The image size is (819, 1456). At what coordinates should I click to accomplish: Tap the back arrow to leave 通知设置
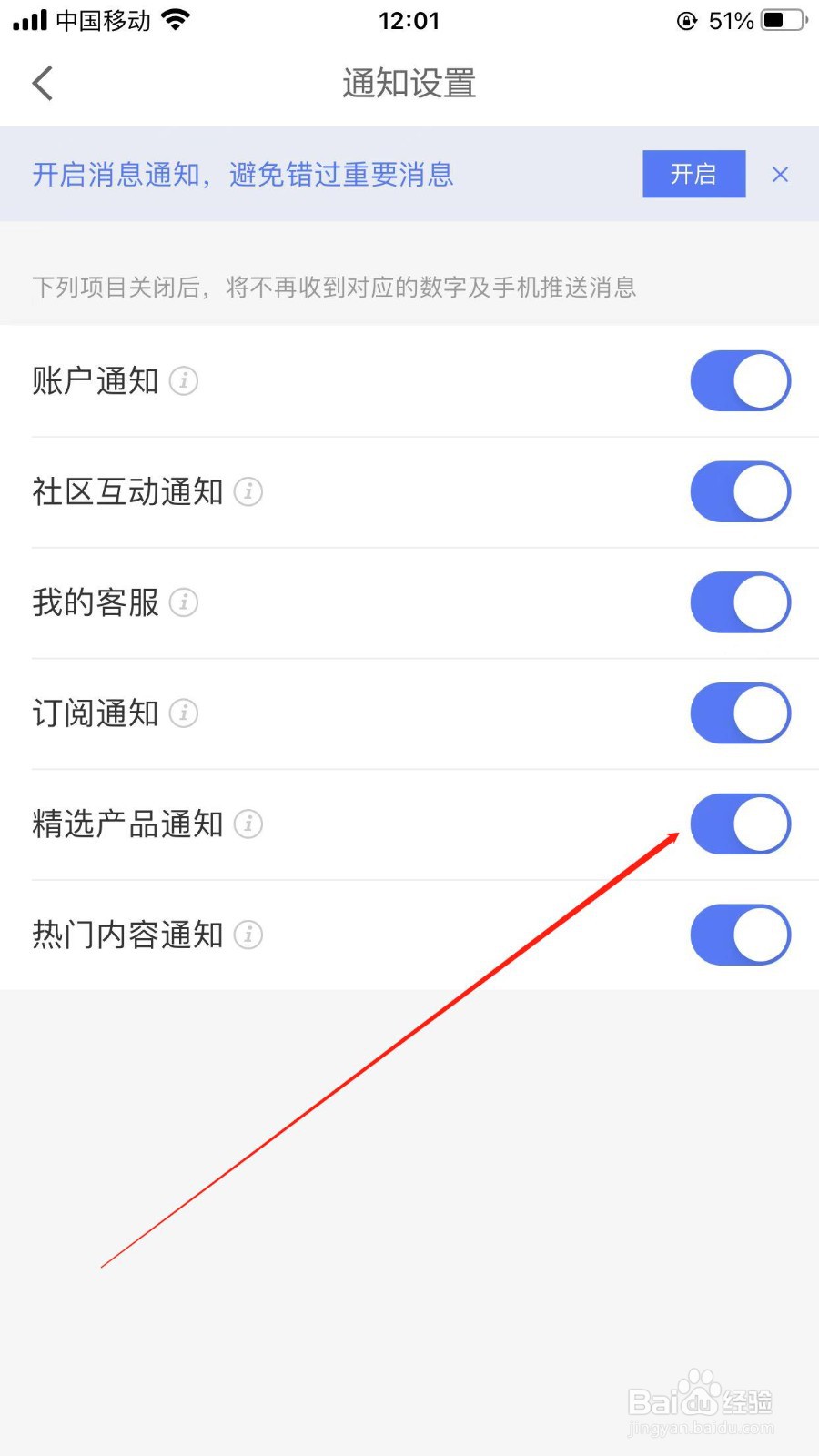click(x=42, y=83)
